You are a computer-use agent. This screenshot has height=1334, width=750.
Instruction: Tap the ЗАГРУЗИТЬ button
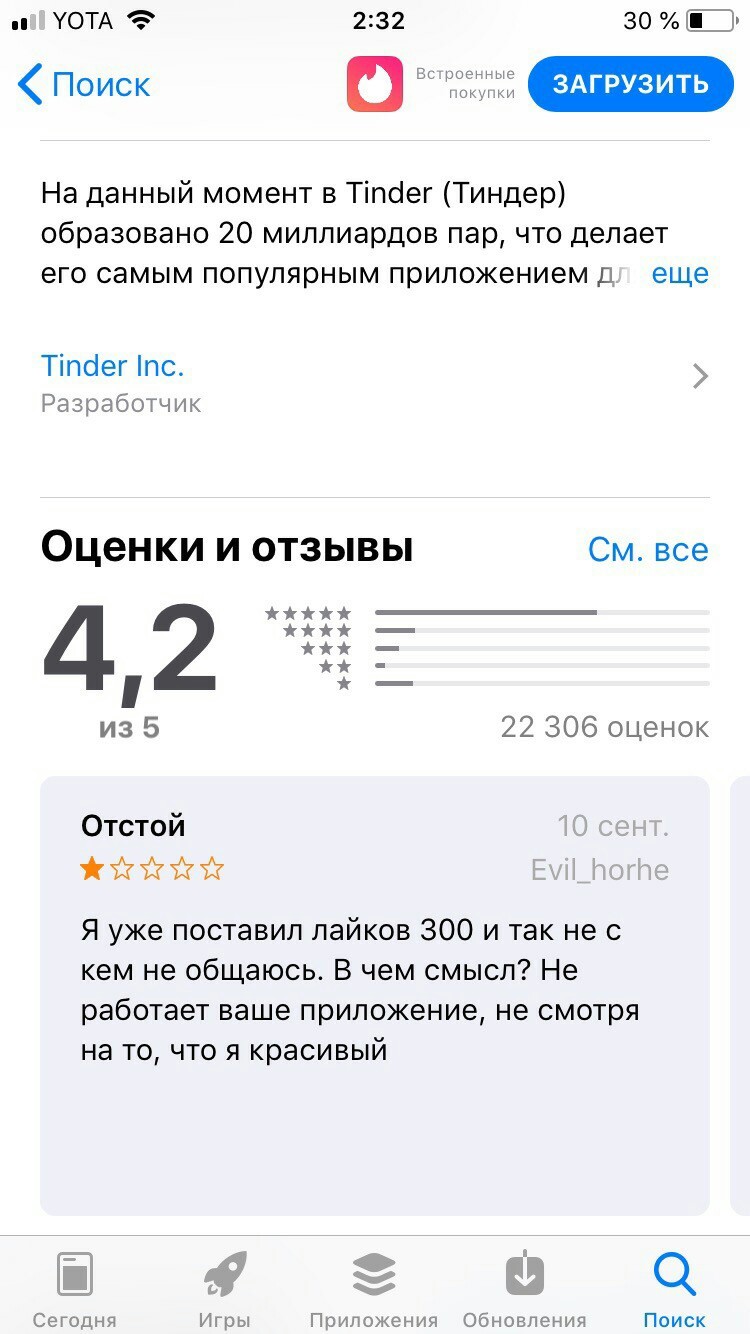point(630,84)
